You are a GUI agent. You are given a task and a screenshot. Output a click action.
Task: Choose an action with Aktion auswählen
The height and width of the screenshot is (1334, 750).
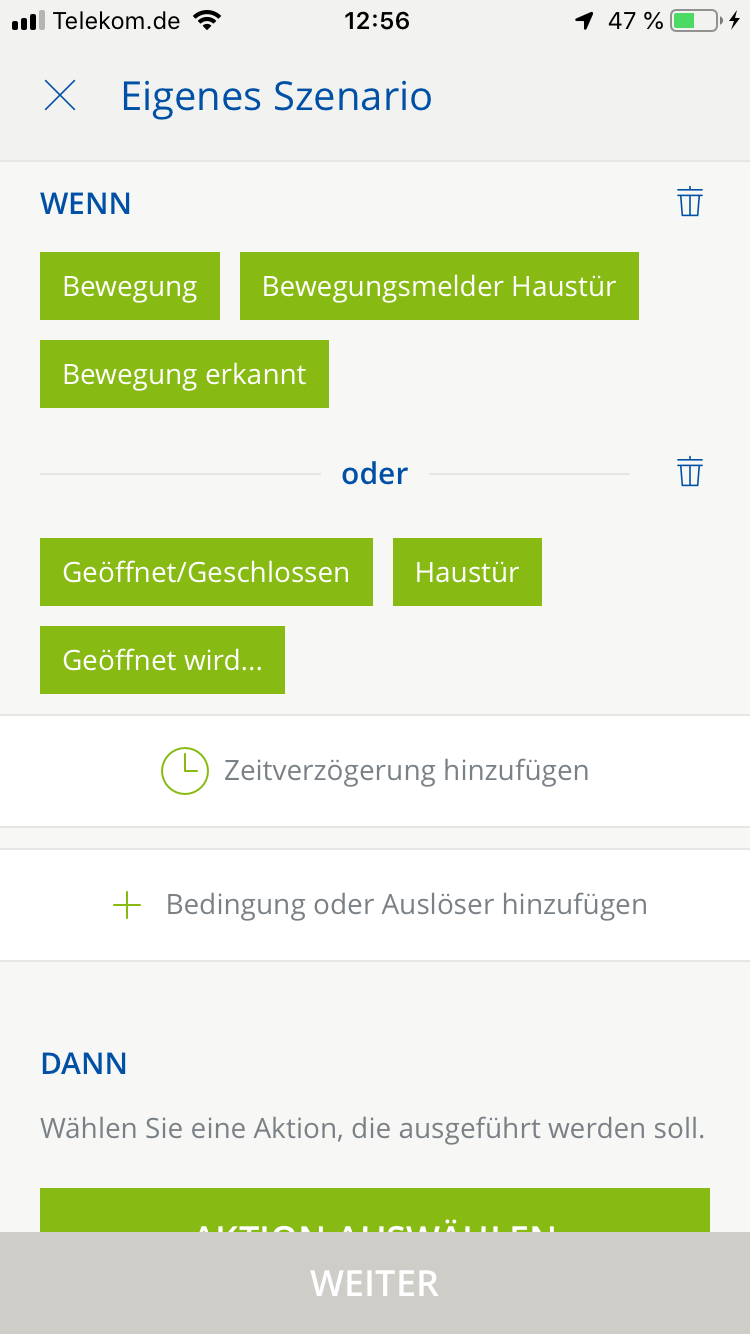[375, 1212]
